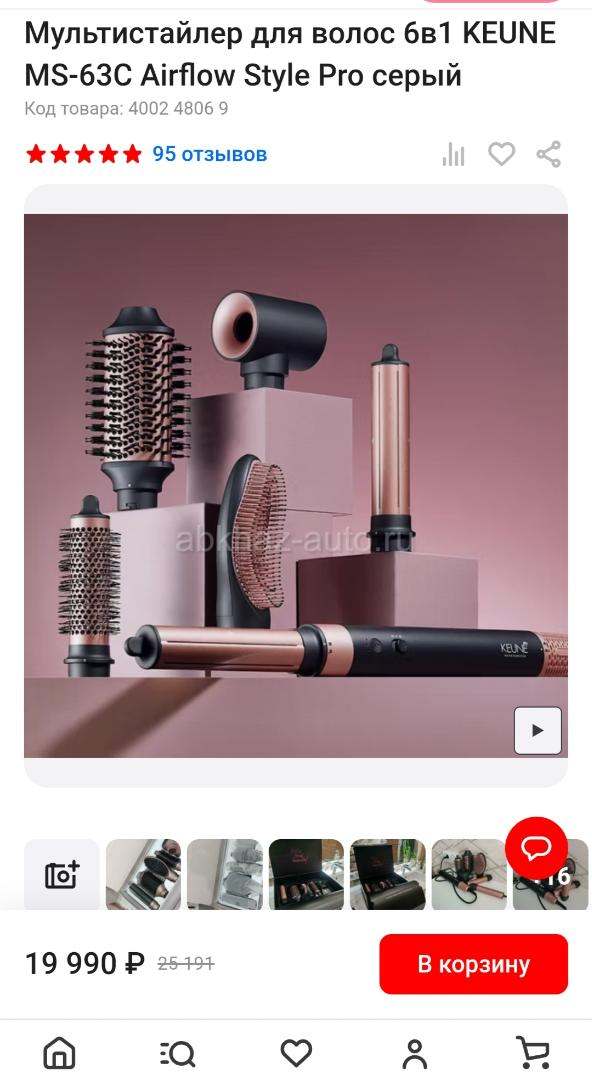
Task: Open the second customer photo thumbnail
Action: tap(225, 875)
